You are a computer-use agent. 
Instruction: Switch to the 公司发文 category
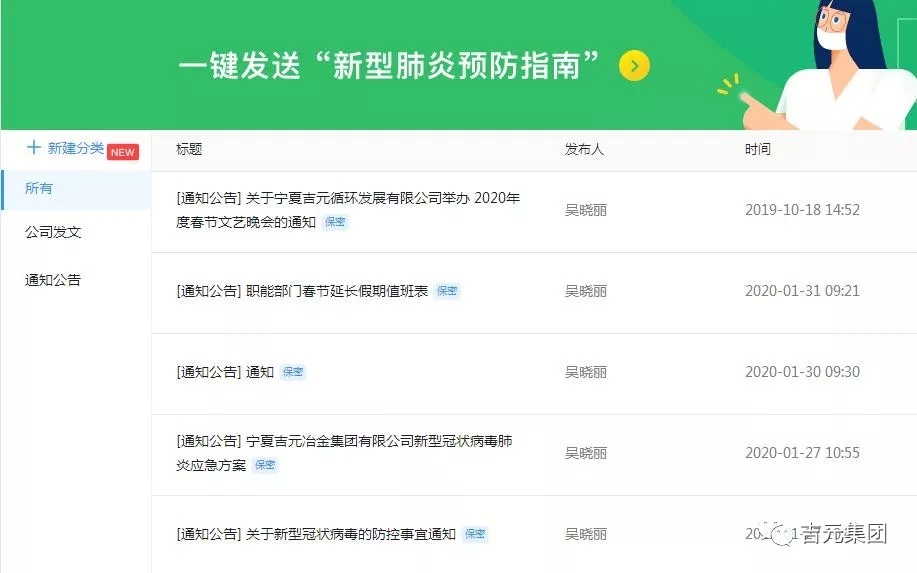point(53,232)
